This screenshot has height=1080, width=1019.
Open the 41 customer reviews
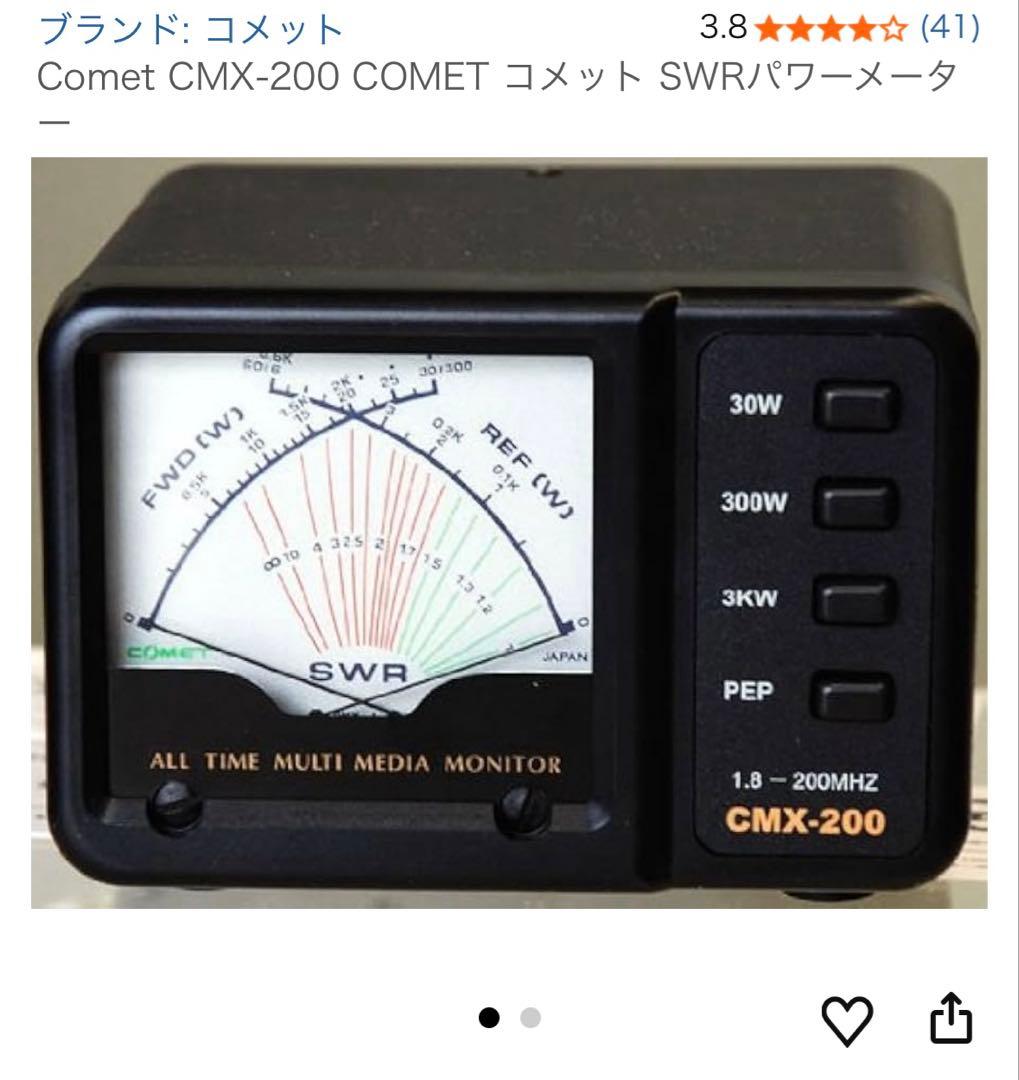[949, 27]
